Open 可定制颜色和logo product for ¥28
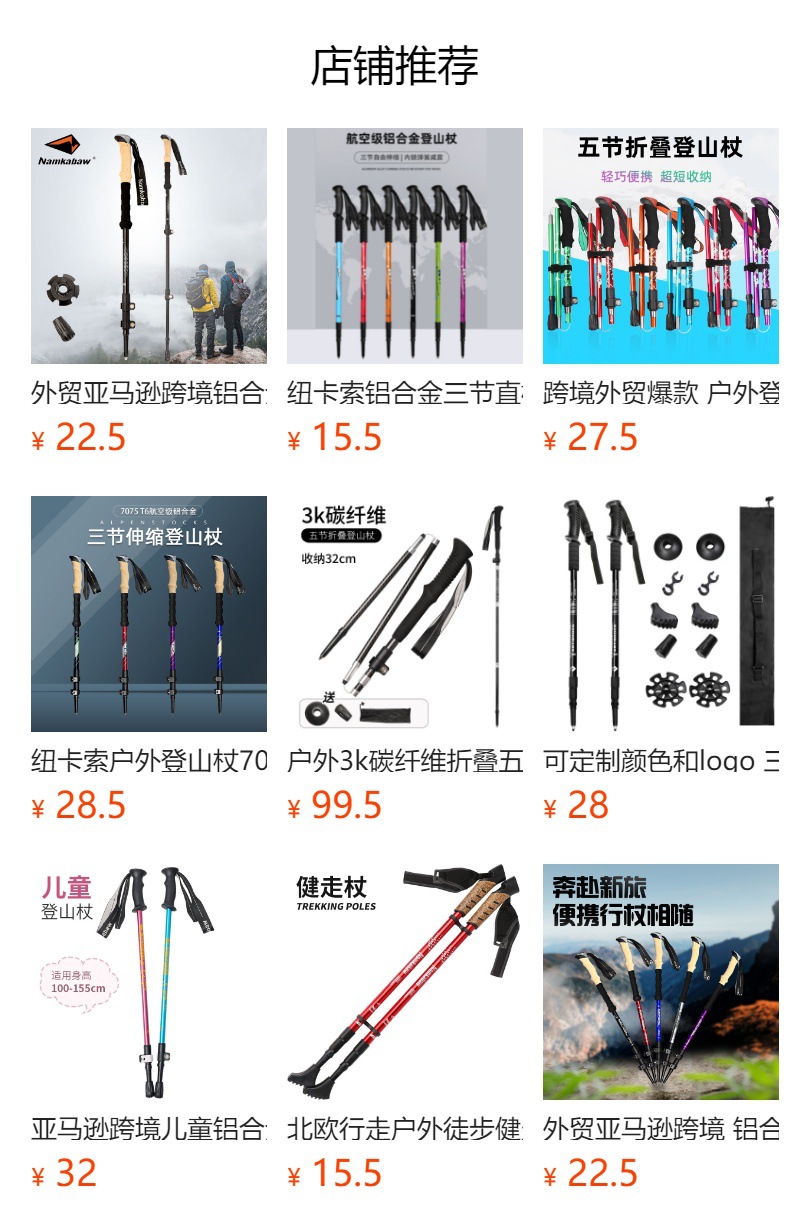The image size is (790, 1232). tap(660, 614)
